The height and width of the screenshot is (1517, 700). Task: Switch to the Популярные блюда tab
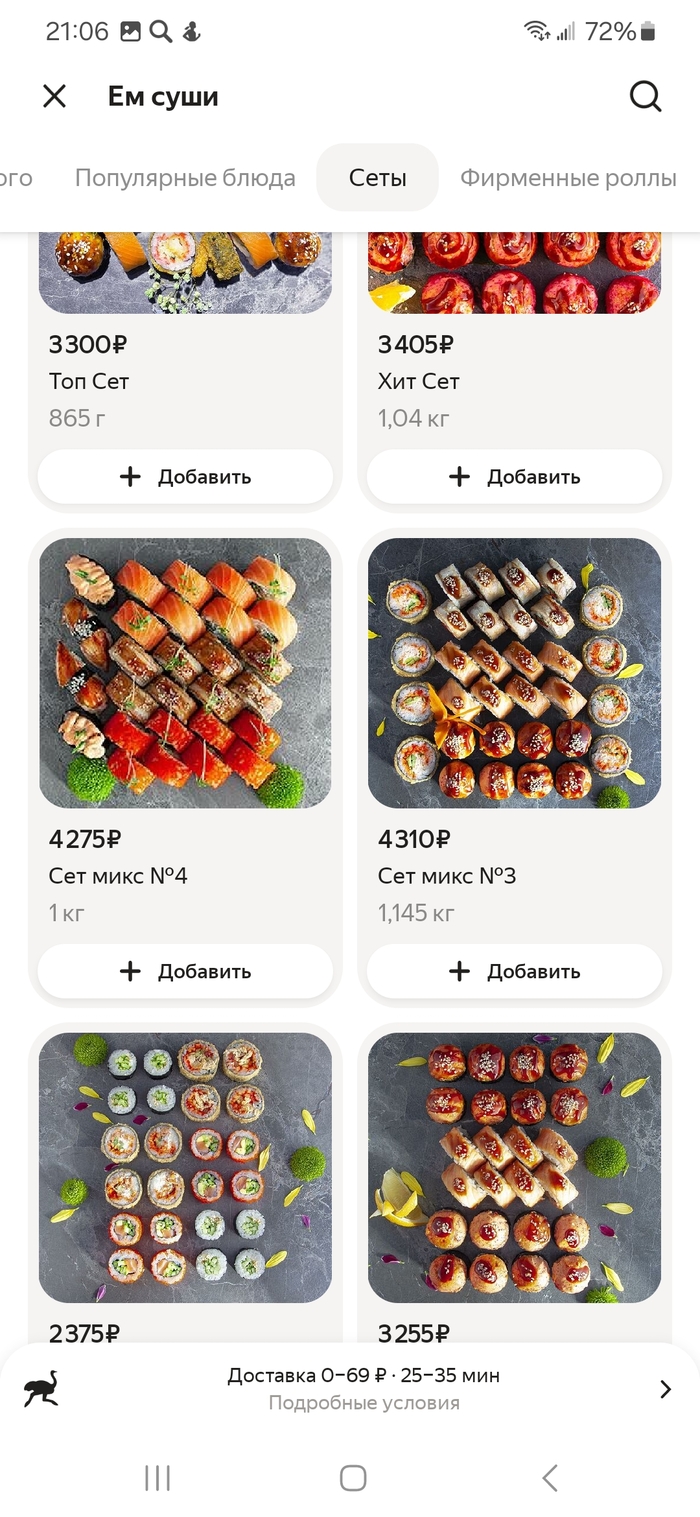coord(185,178)
